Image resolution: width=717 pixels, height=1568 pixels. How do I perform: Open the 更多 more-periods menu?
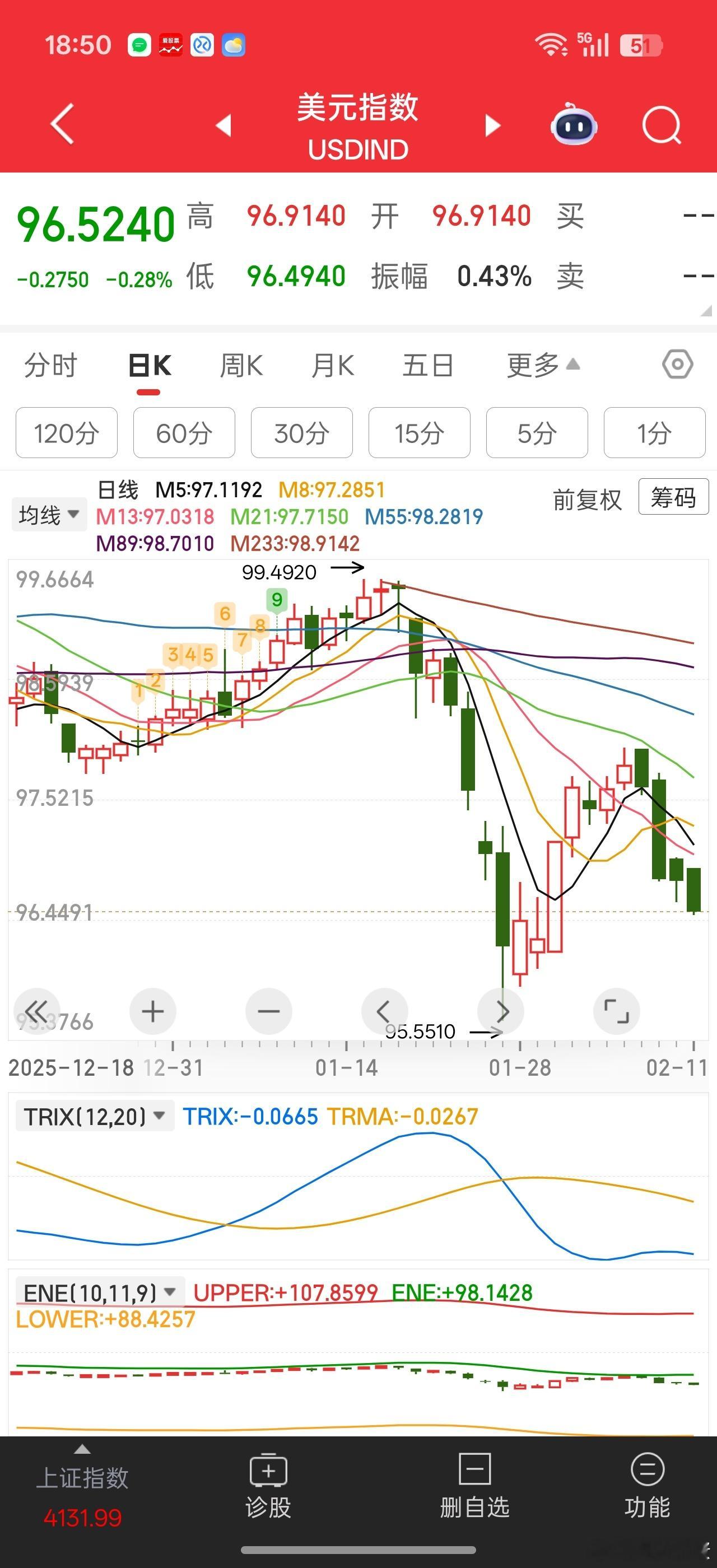[x=538, y=364]
